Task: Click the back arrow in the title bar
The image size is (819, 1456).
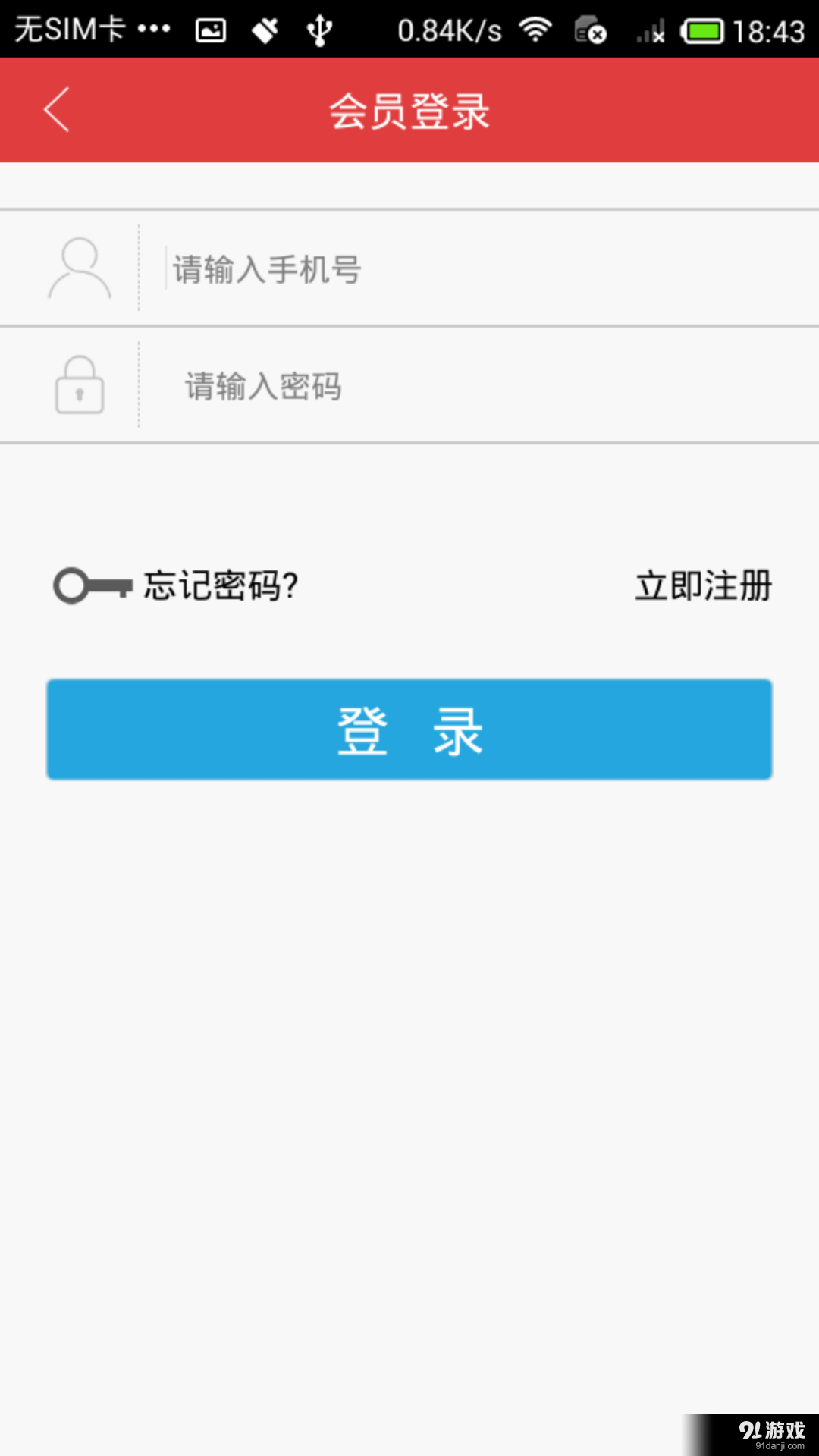Action: [x=57, y=109]
